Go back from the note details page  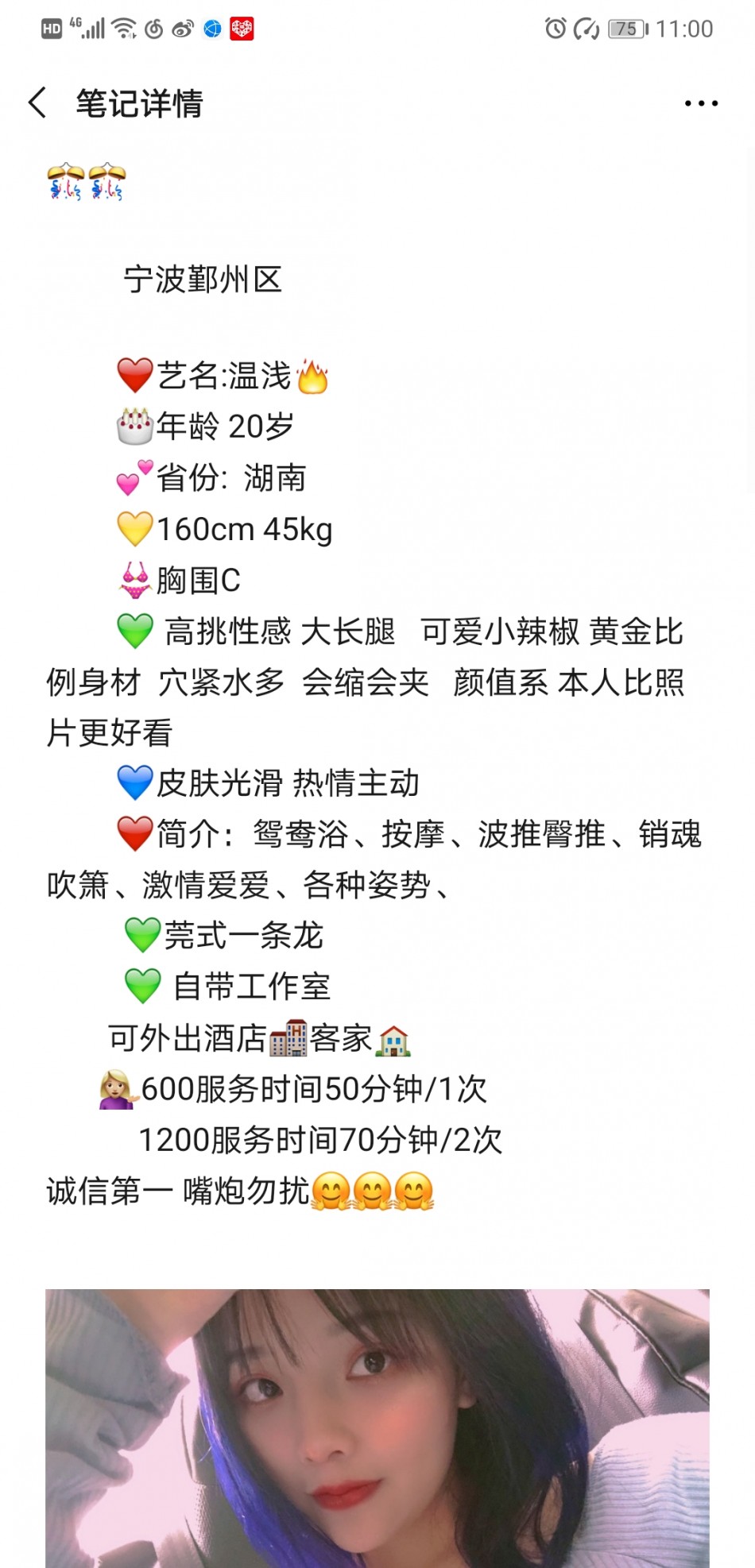point(37,103)
